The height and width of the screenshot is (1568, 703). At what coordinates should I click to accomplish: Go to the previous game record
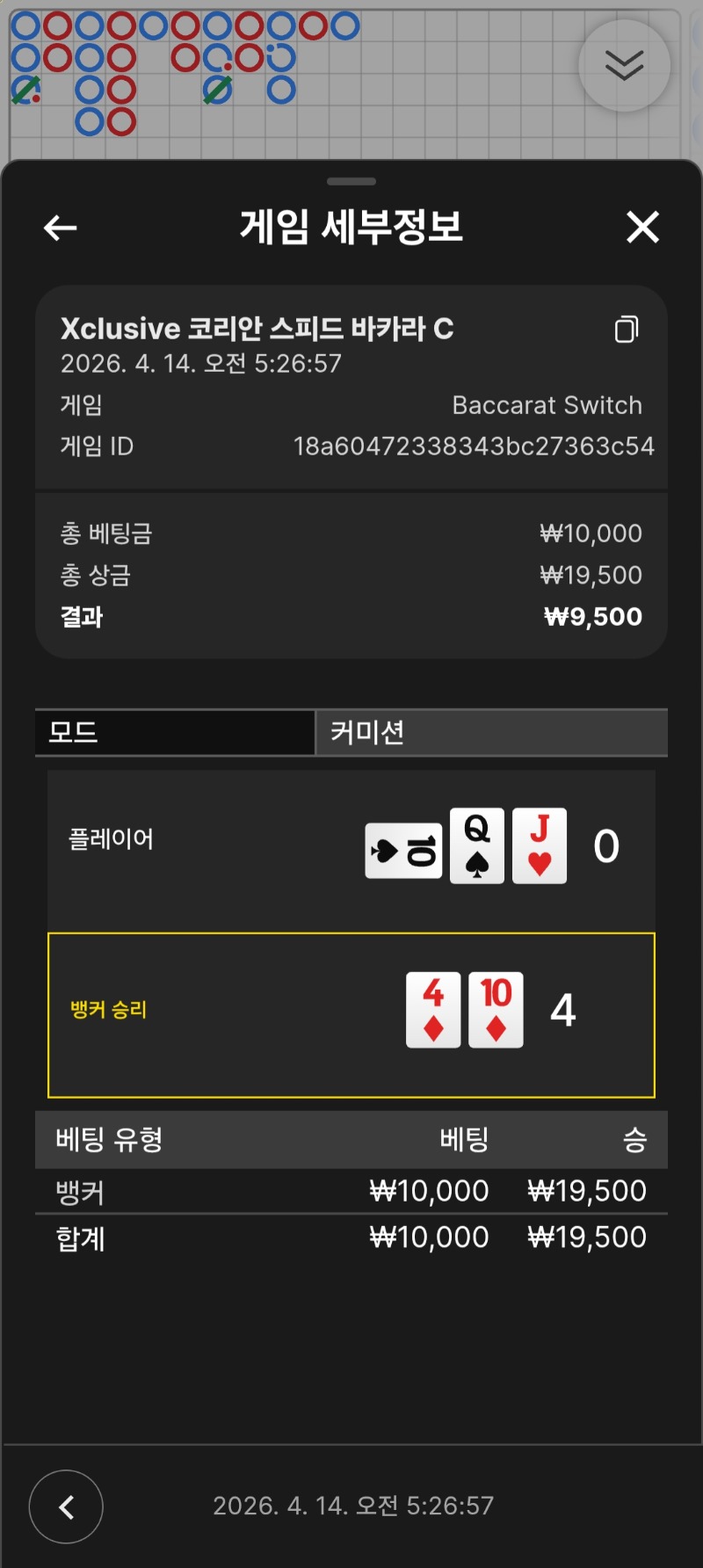pyautogui.click(x=66, y=1506)
